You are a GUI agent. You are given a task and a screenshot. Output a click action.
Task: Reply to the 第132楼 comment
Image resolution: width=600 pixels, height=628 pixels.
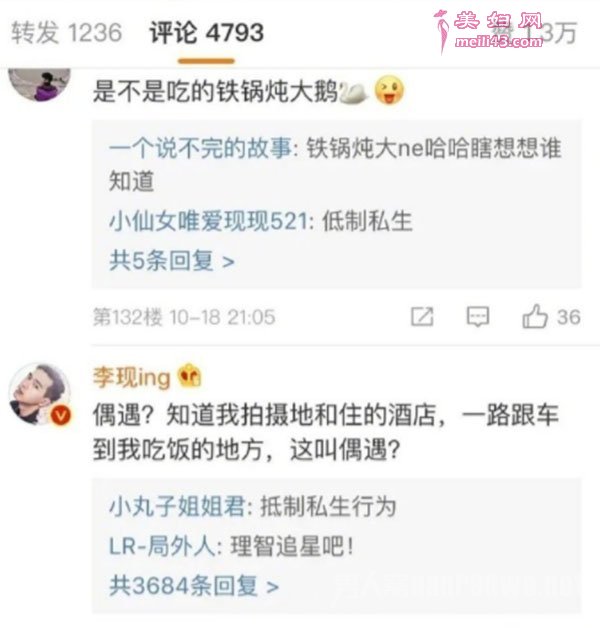[x=478, y=317]
